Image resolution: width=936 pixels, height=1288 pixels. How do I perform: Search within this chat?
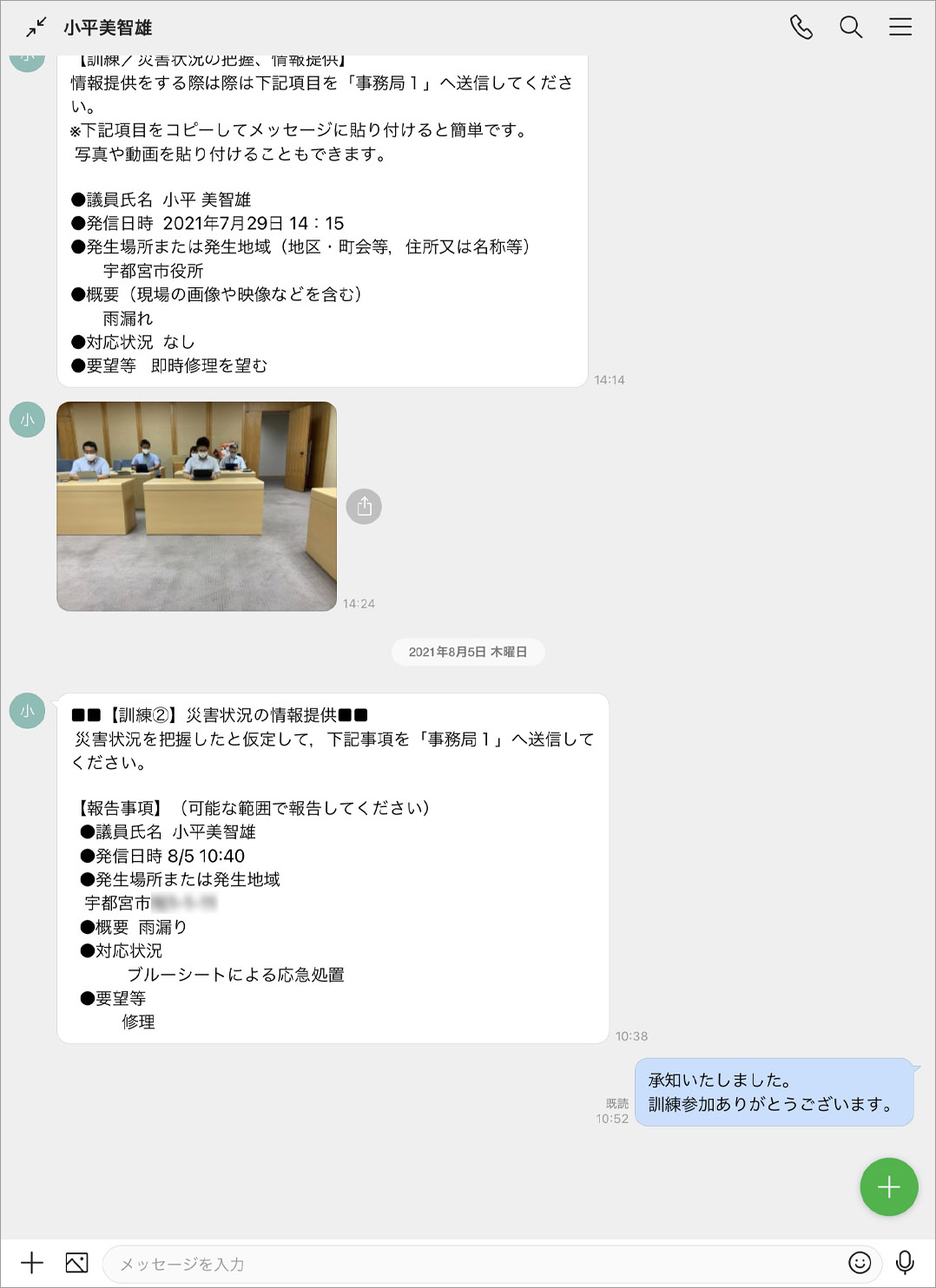tap(850, 28)
